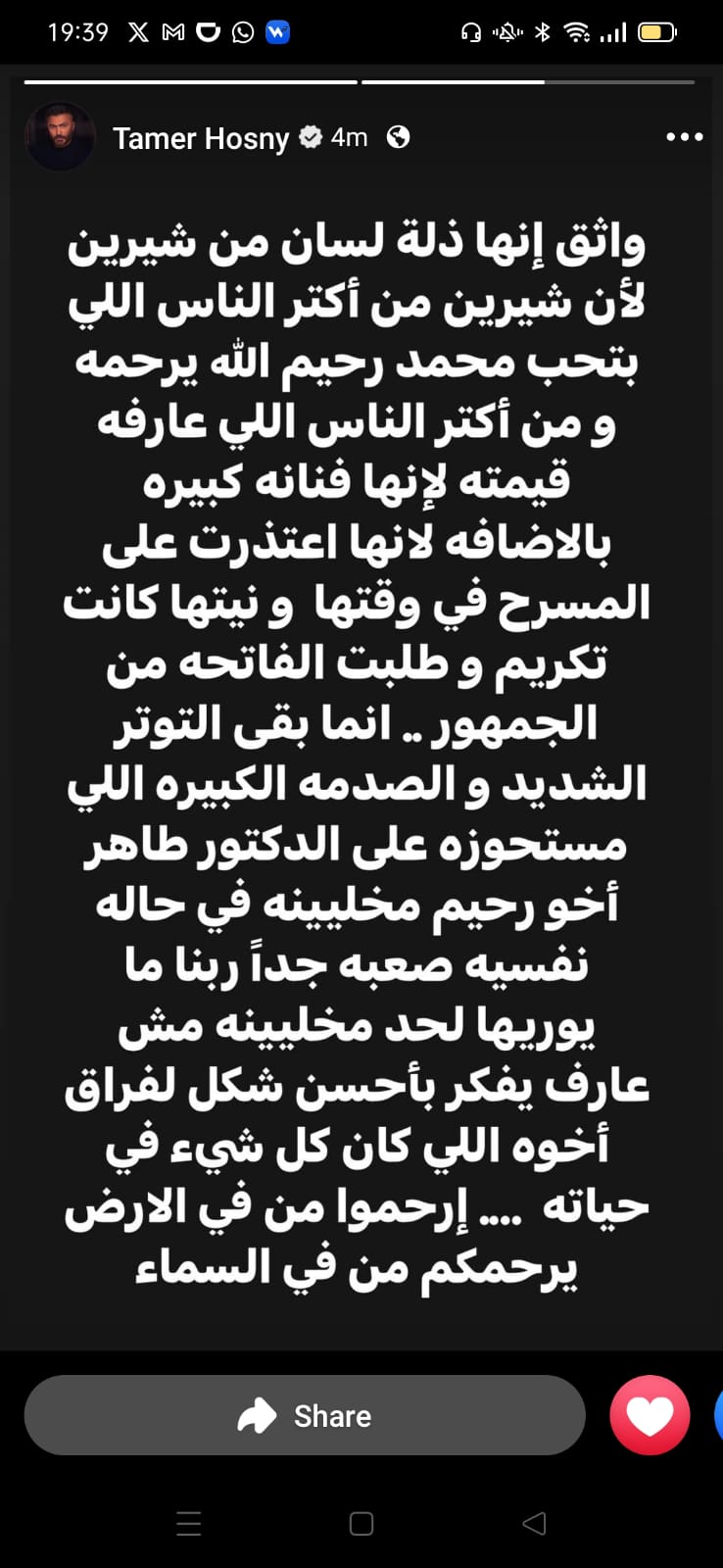723x1568 pixels.
Task: Open Tamer Hosny's profile picture
Action: [x=60, y=137]
